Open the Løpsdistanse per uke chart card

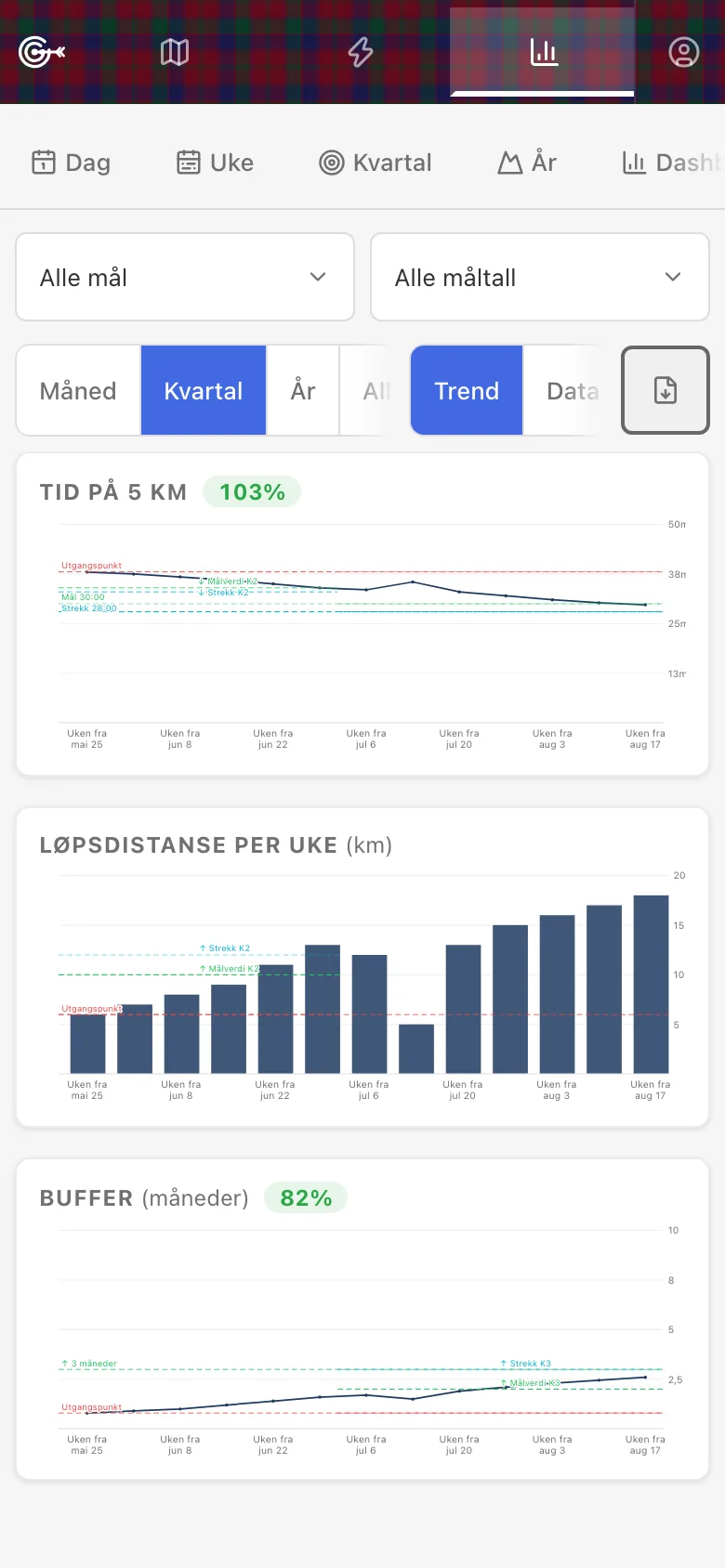[x=362, y=967]
